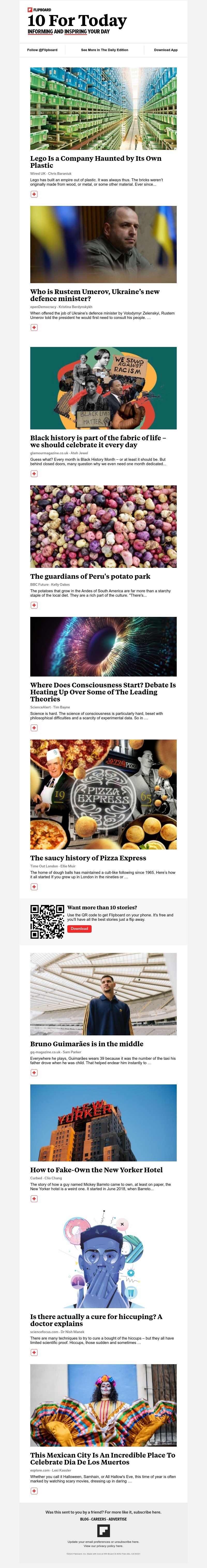The image size is (207, 1568).
Task: Flip the Lego article with plus icon
Action: 34,194
